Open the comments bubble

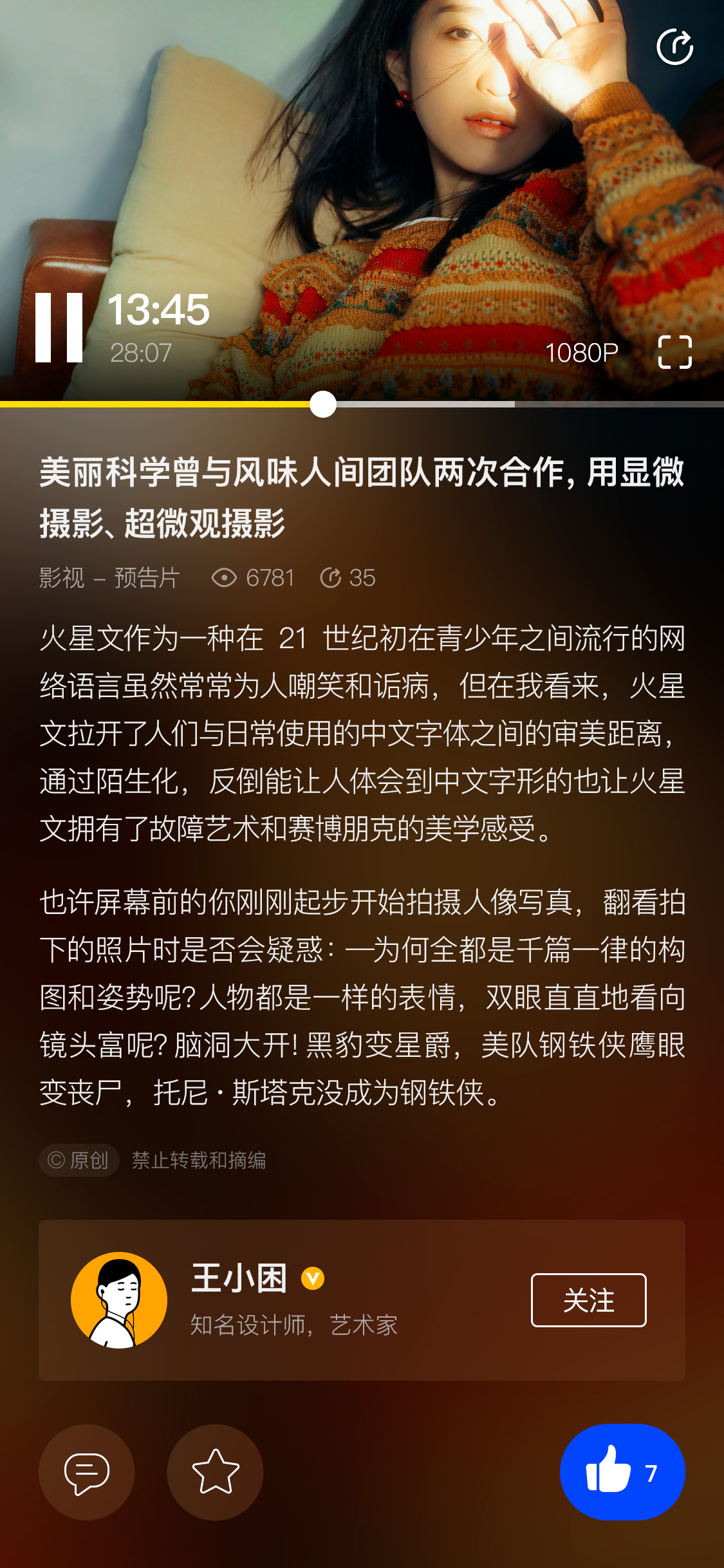click(x=87, y=1472)
